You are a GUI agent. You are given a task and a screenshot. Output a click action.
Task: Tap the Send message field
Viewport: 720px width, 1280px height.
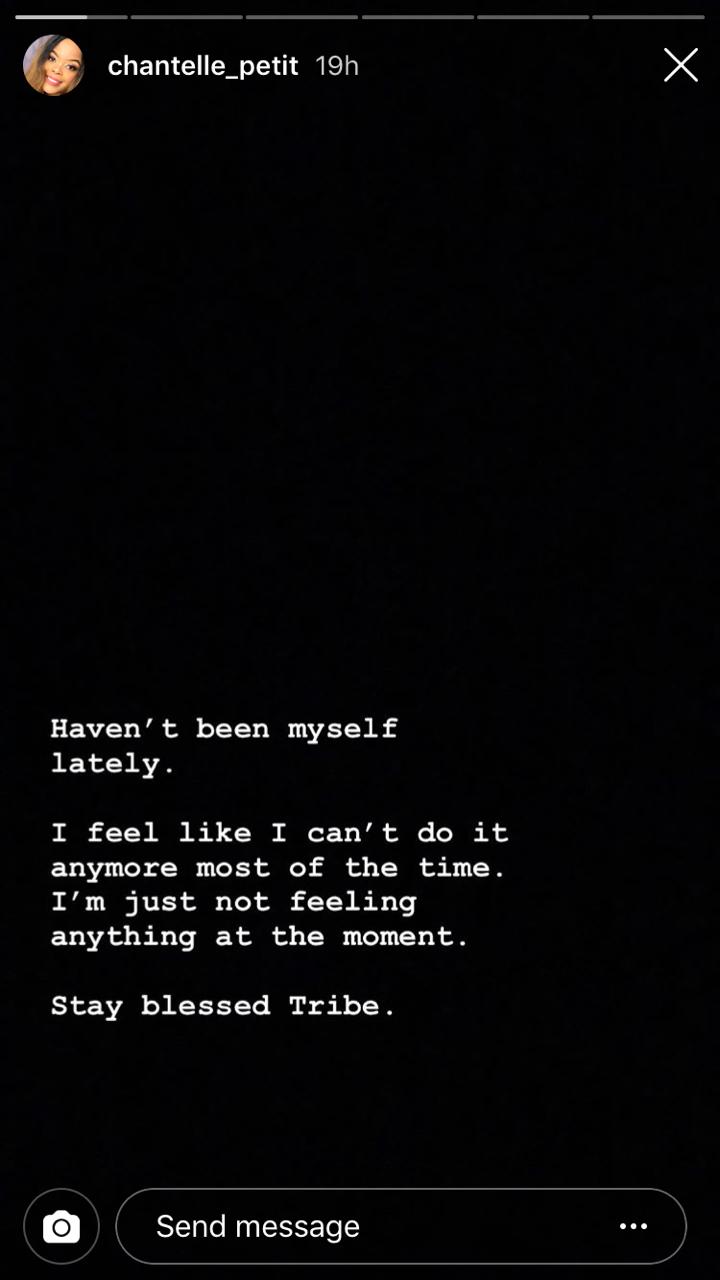point(401,1226)
